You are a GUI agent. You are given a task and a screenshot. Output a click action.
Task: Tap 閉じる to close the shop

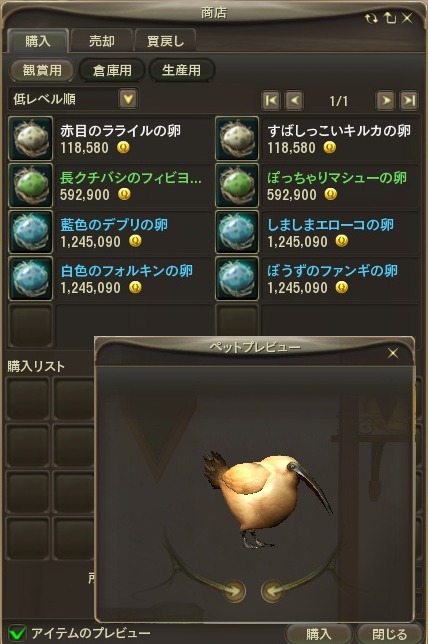(x=389, y=634)
